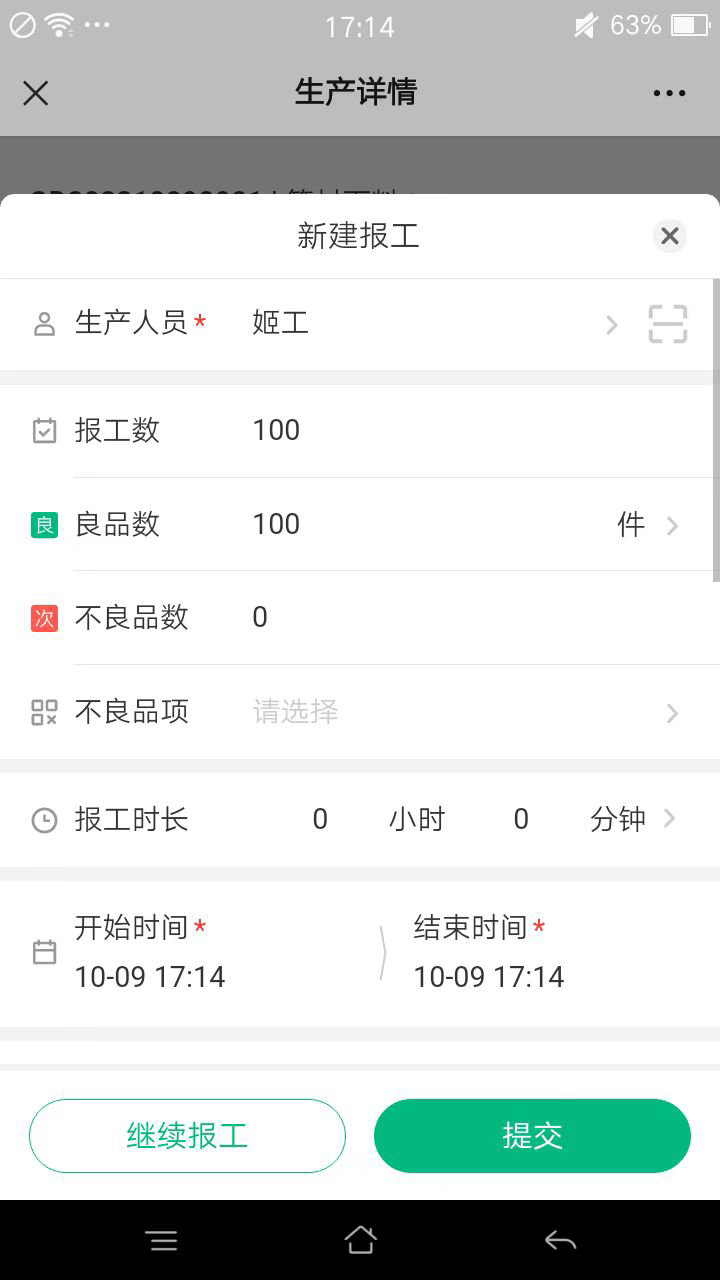This screenshot has height=1280, width=720.
Task: Go to the system home screen
Action: [360, 1240]
